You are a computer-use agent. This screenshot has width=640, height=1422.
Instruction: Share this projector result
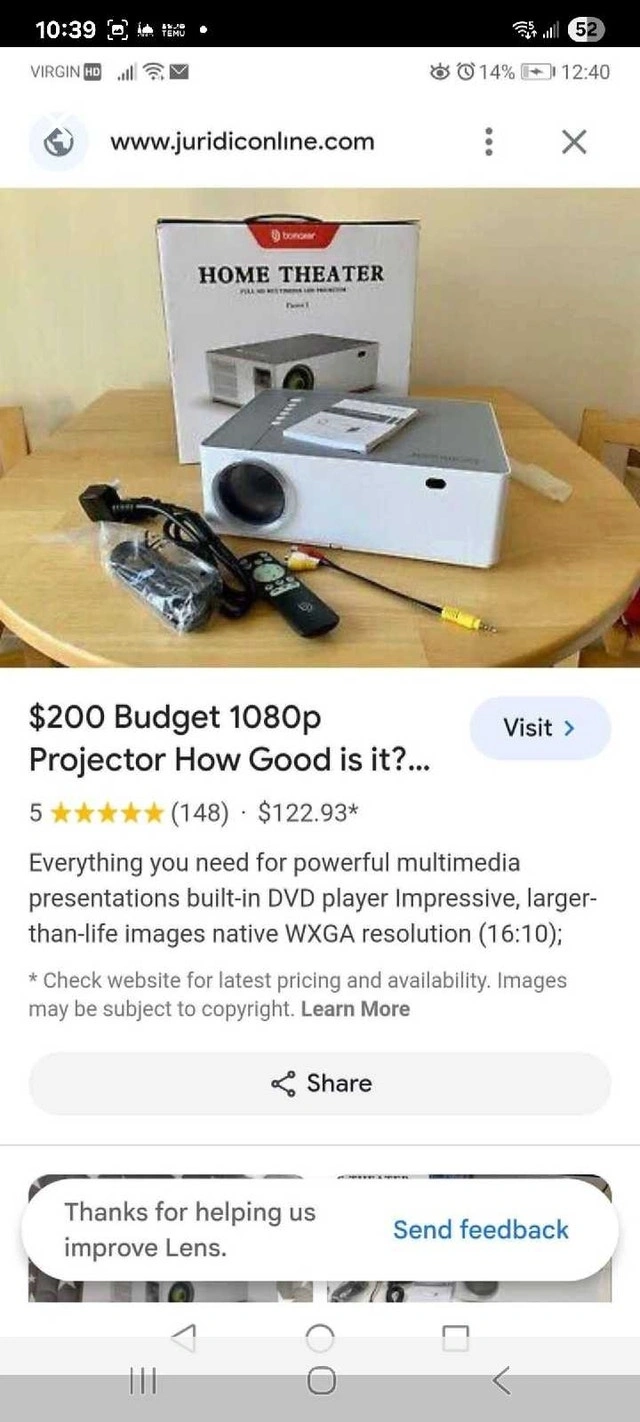[x=320, y=1083]
